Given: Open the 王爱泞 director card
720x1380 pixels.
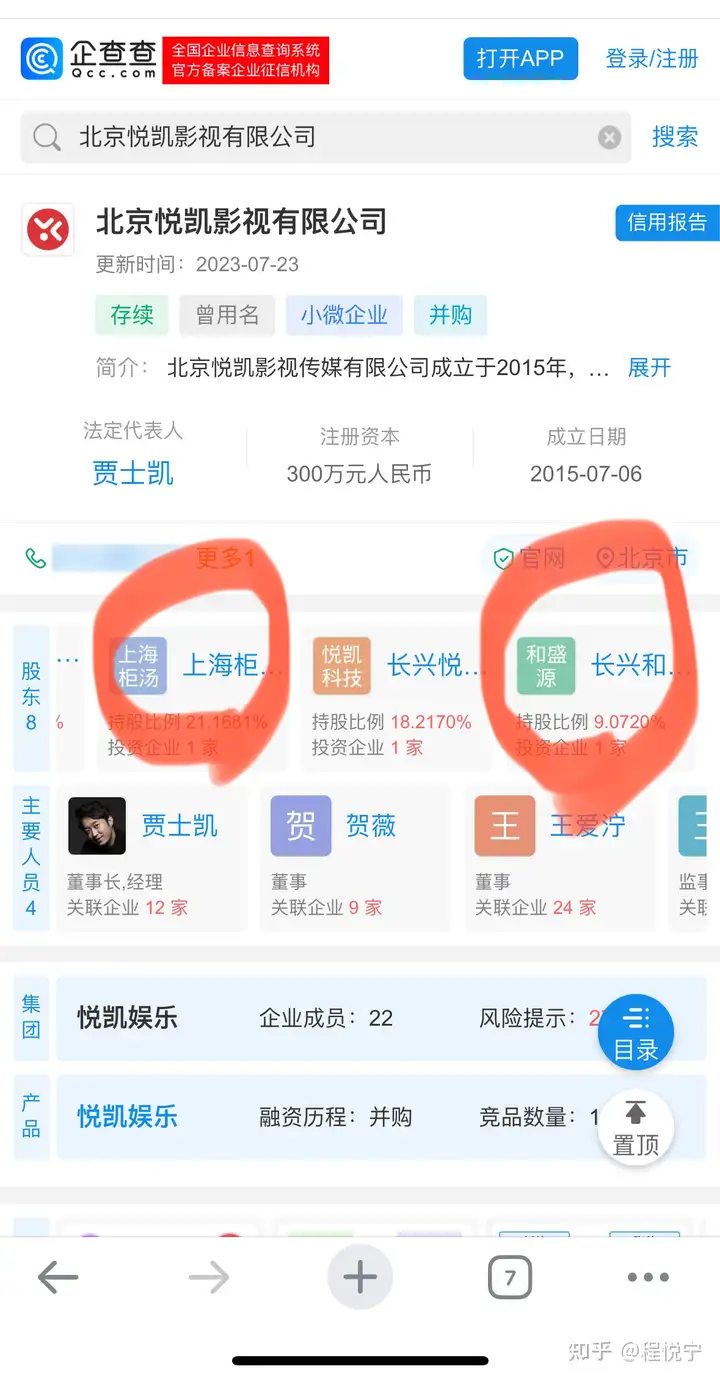Looking at the screenshot, I should 560,858.
